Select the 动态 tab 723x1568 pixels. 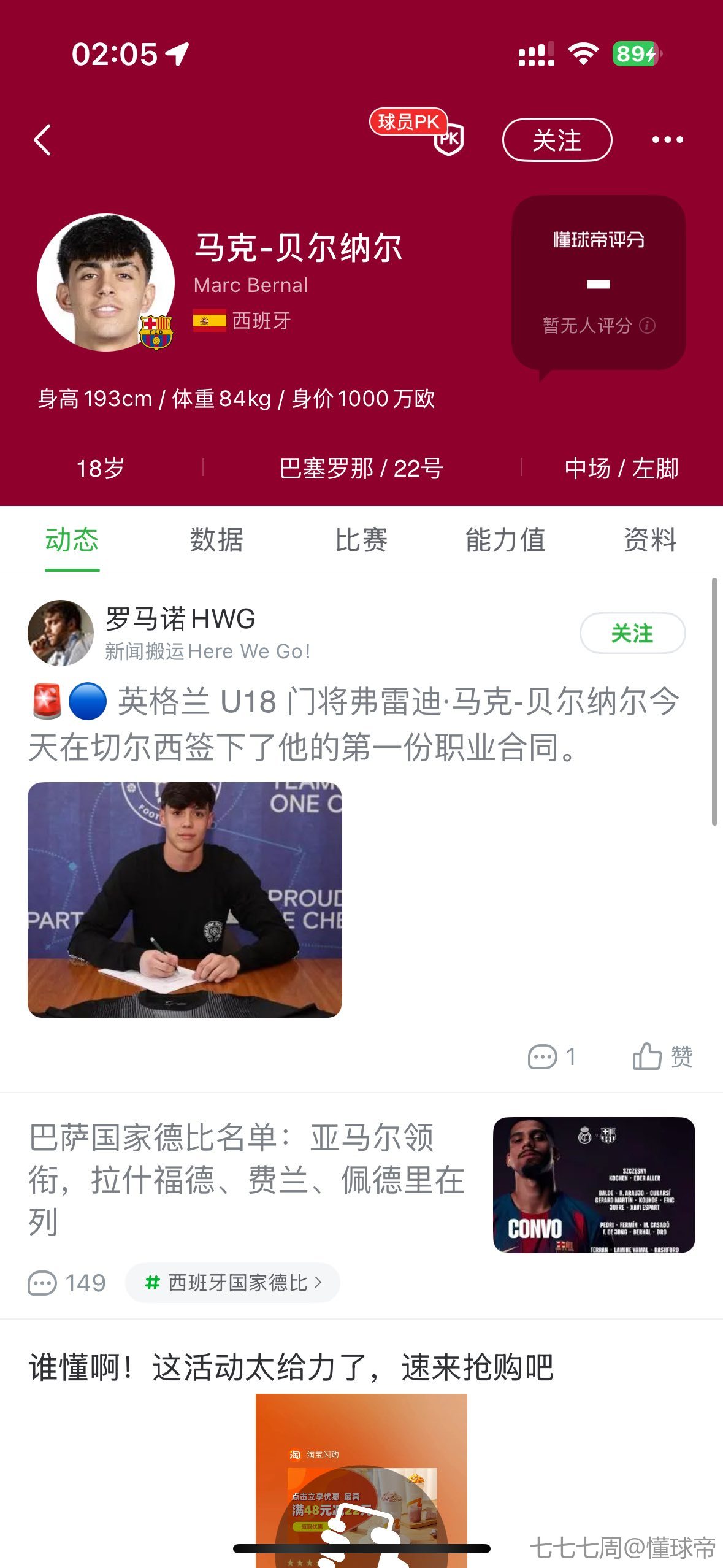pos(72,540)
